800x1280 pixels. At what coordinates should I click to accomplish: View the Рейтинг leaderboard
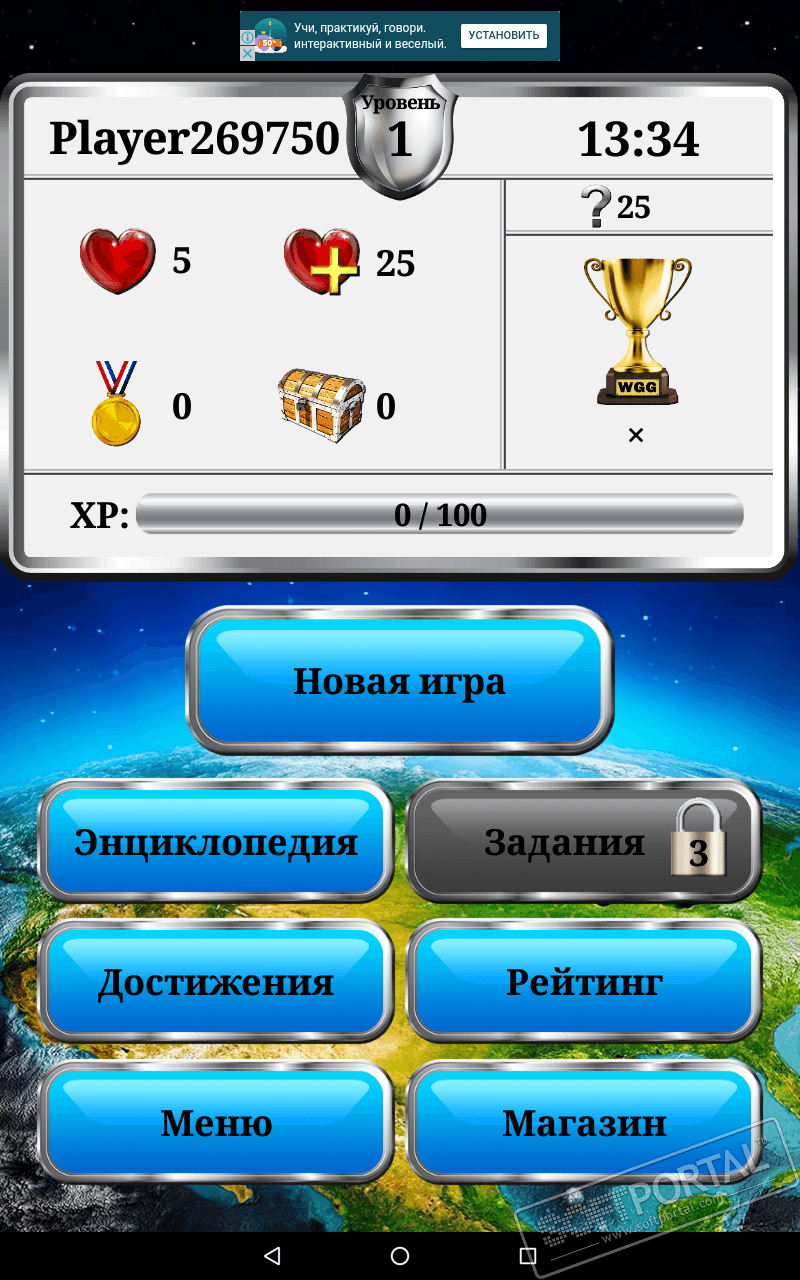click(583, 982)
